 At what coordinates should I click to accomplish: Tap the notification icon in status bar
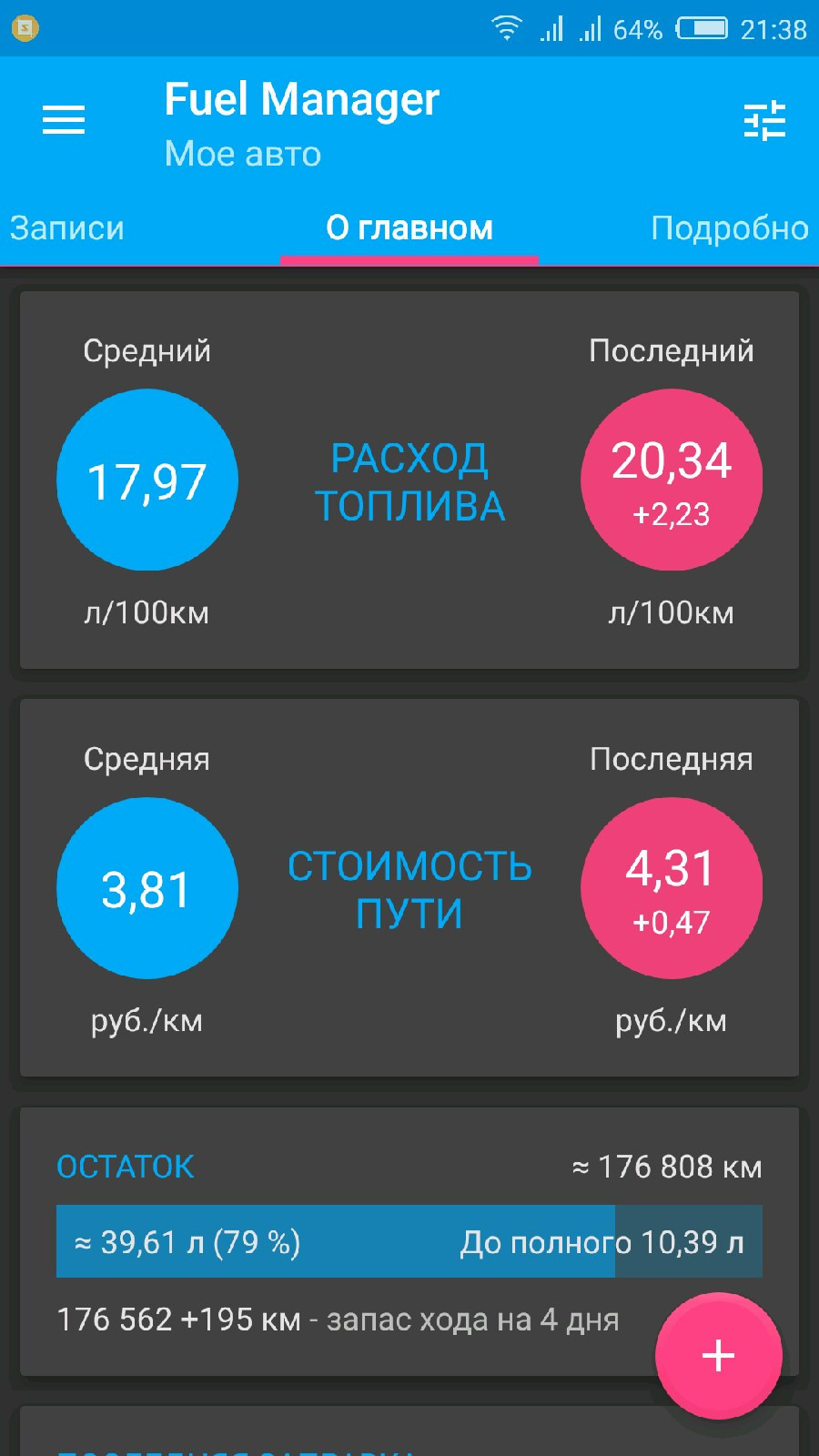[25, 27]
